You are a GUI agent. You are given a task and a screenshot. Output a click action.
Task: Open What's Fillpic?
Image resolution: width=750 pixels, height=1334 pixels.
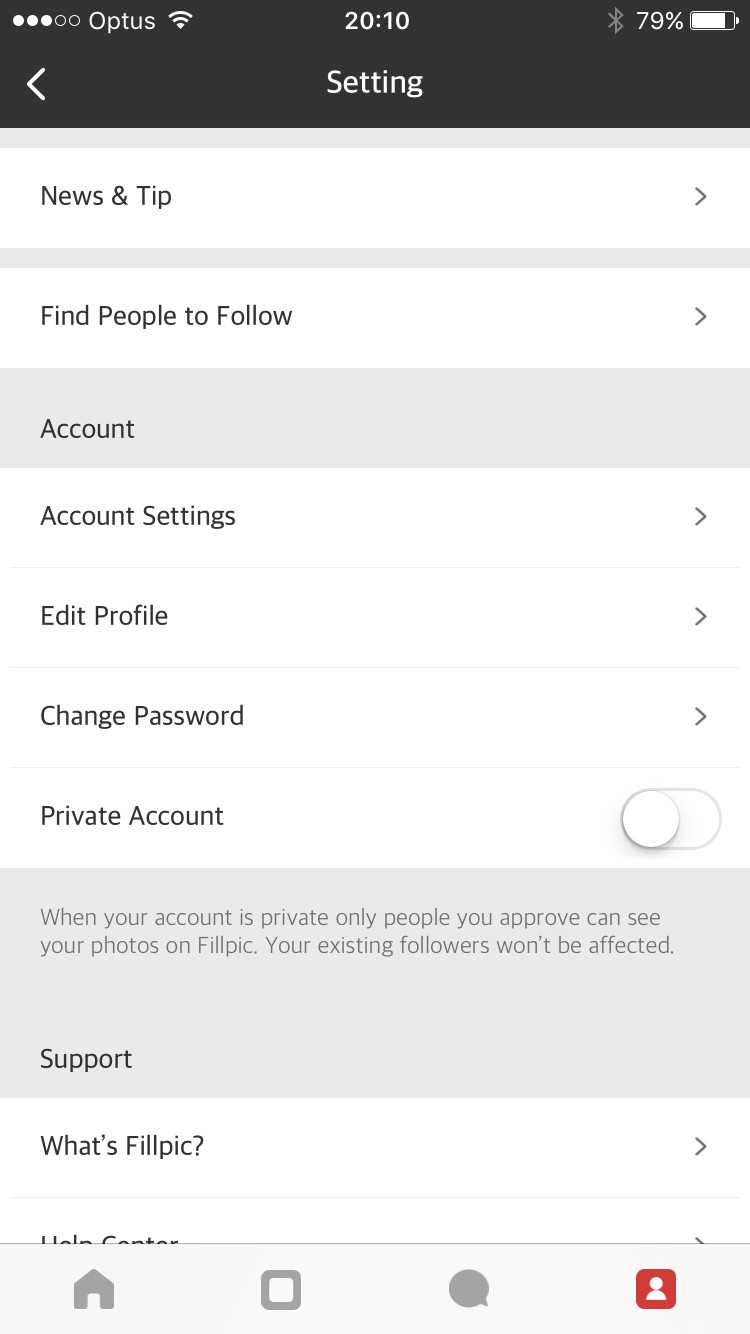[375, 1147]
